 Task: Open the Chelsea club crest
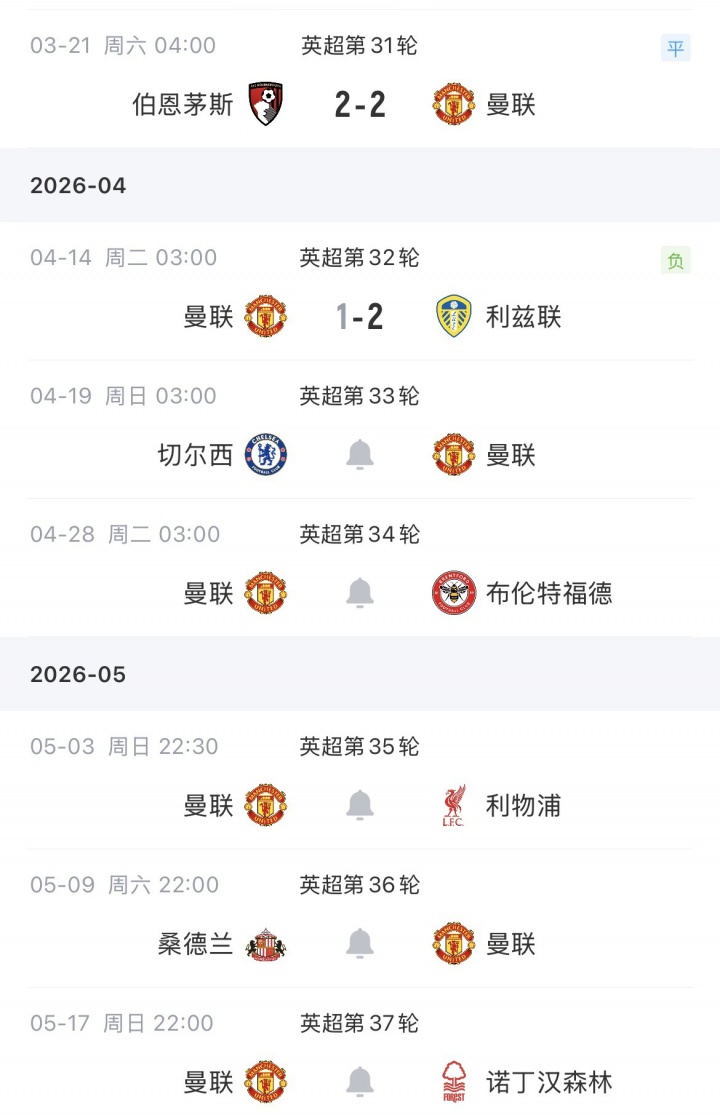point(266,453)
